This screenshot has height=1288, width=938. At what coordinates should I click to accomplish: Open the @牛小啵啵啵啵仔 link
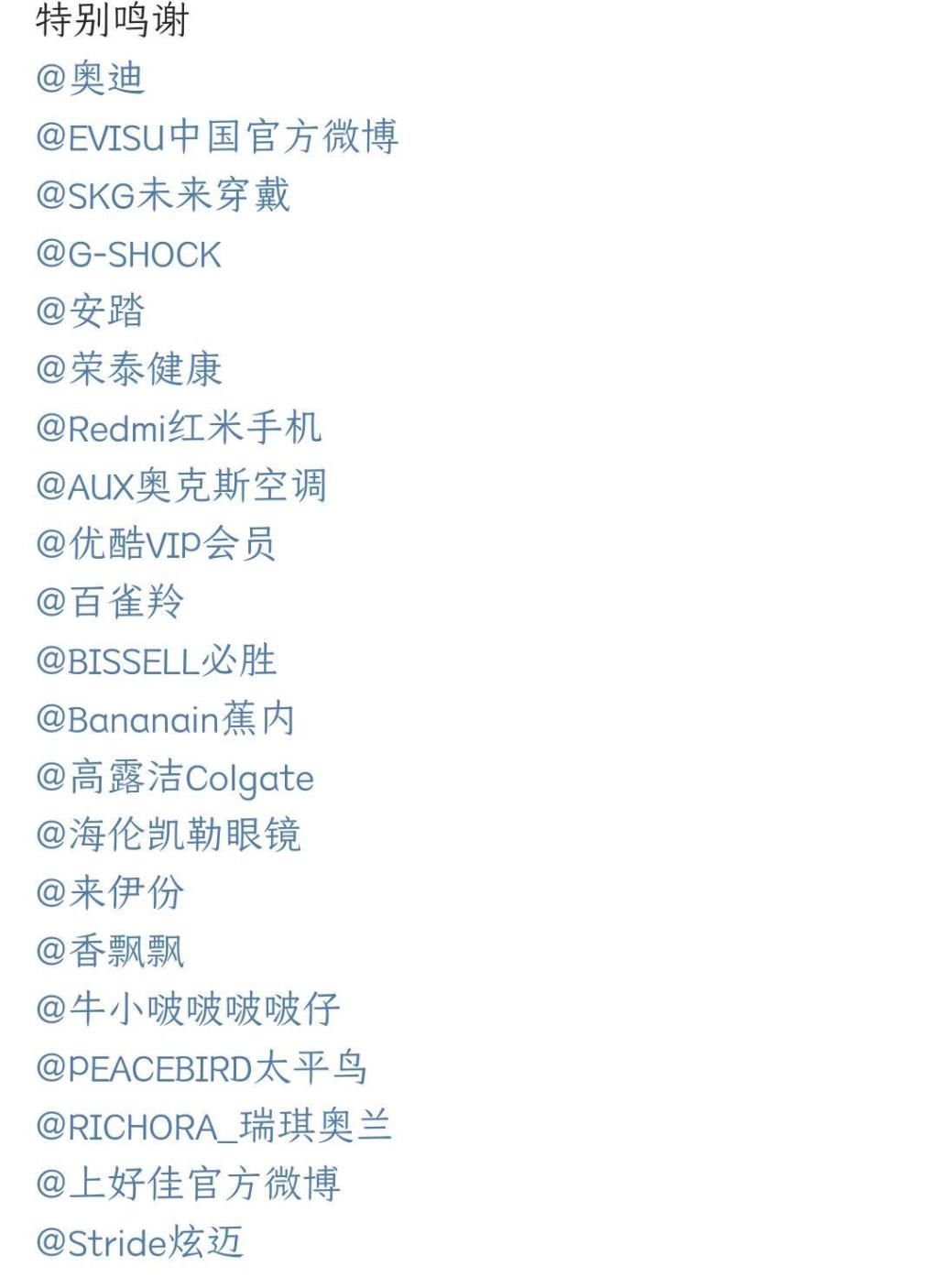pyautogui.click(x=187, y=1010)
